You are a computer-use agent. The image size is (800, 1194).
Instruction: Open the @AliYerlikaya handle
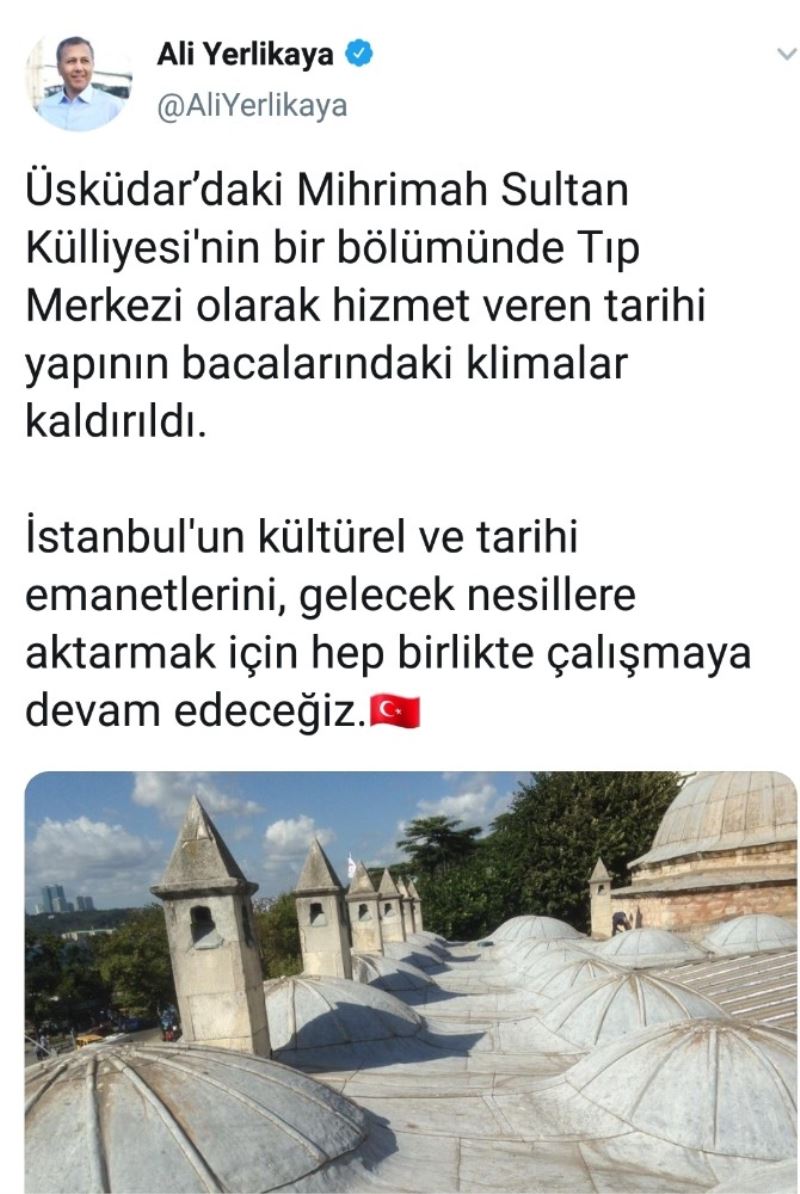point(251,106)
